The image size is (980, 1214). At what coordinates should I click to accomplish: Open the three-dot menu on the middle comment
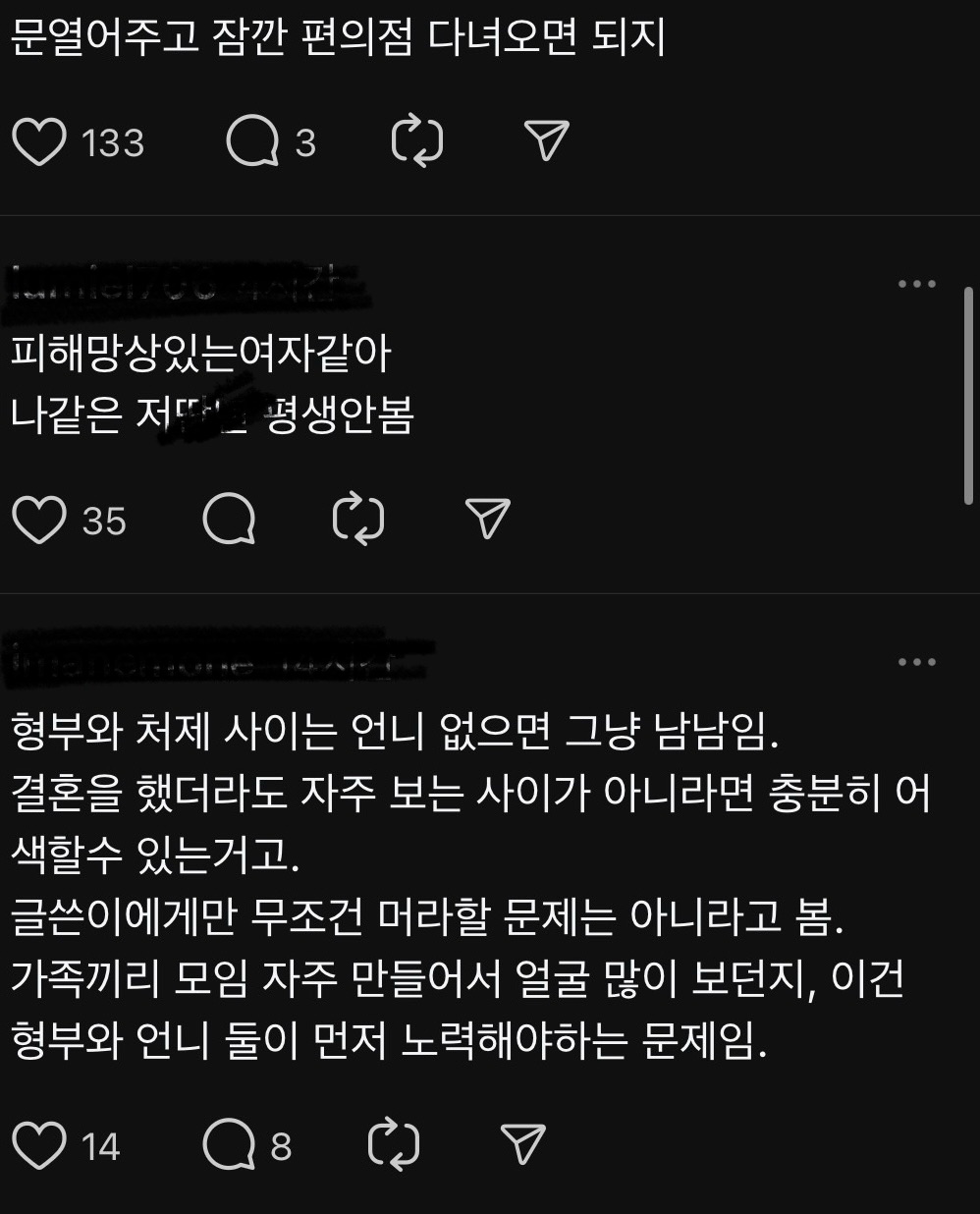pos(917,284)
